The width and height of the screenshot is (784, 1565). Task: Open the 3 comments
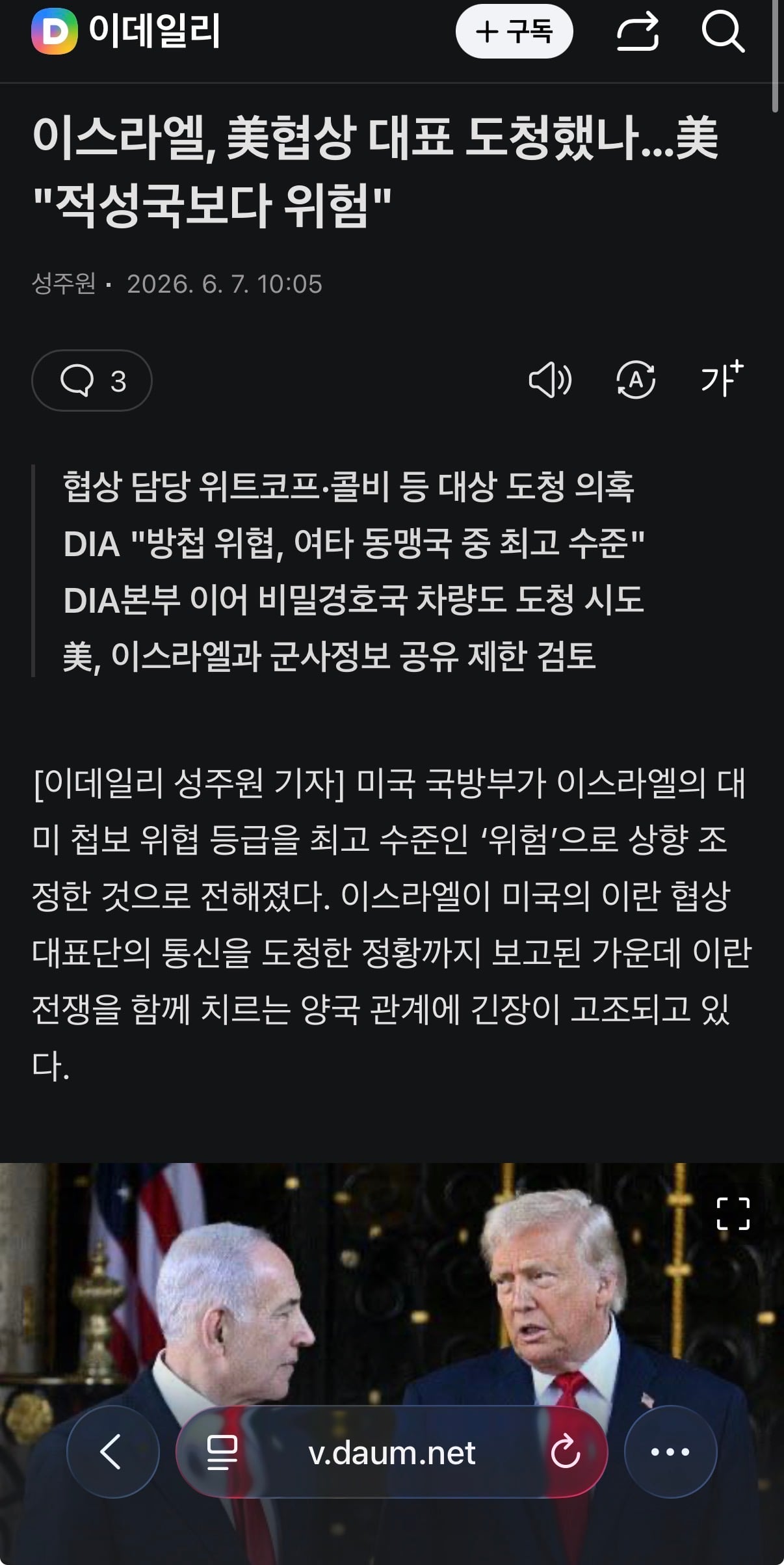click(x=92, y=381)
